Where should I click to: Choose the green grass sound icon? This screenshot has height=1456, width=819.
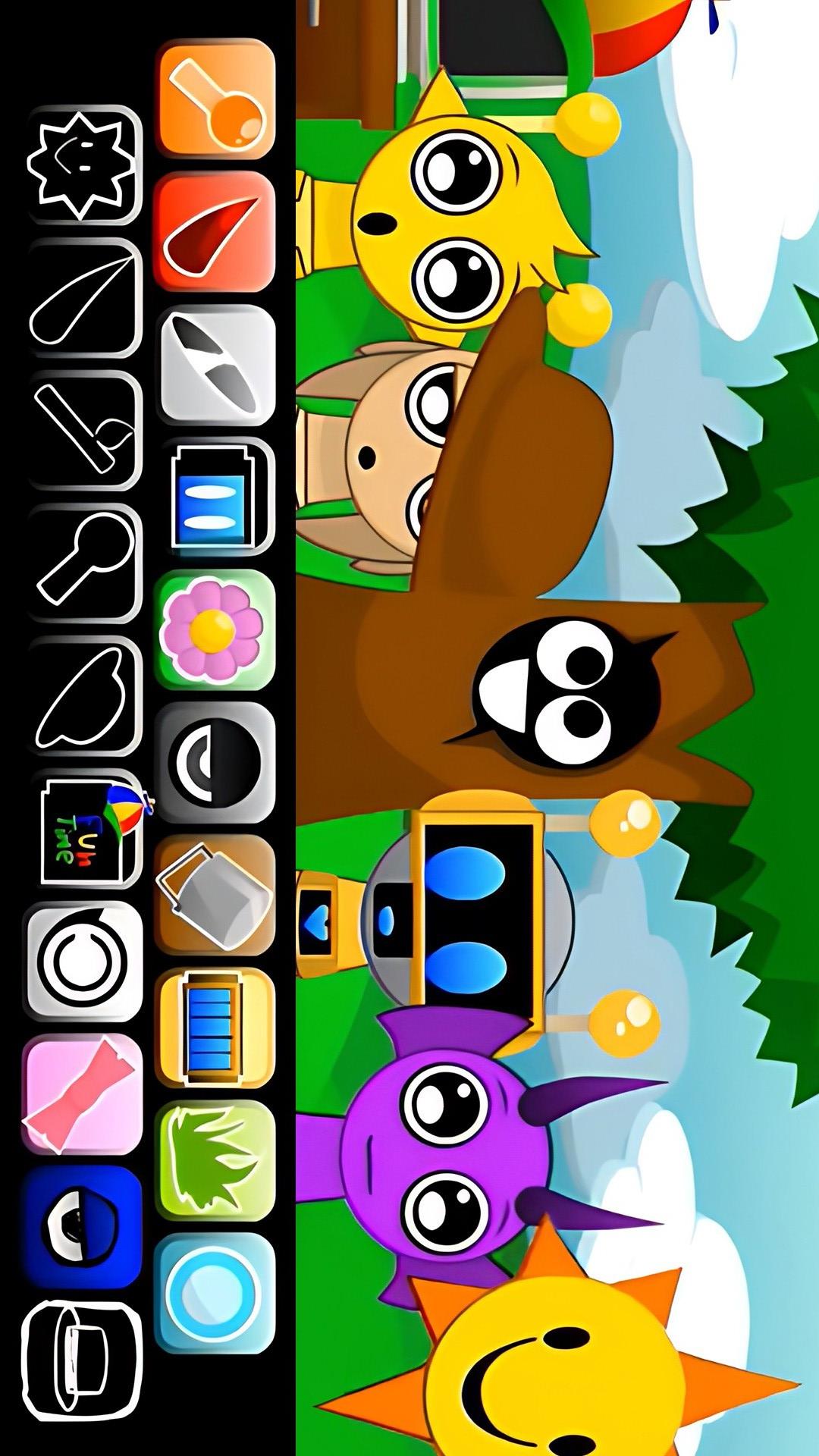(x=215, y=1161)
